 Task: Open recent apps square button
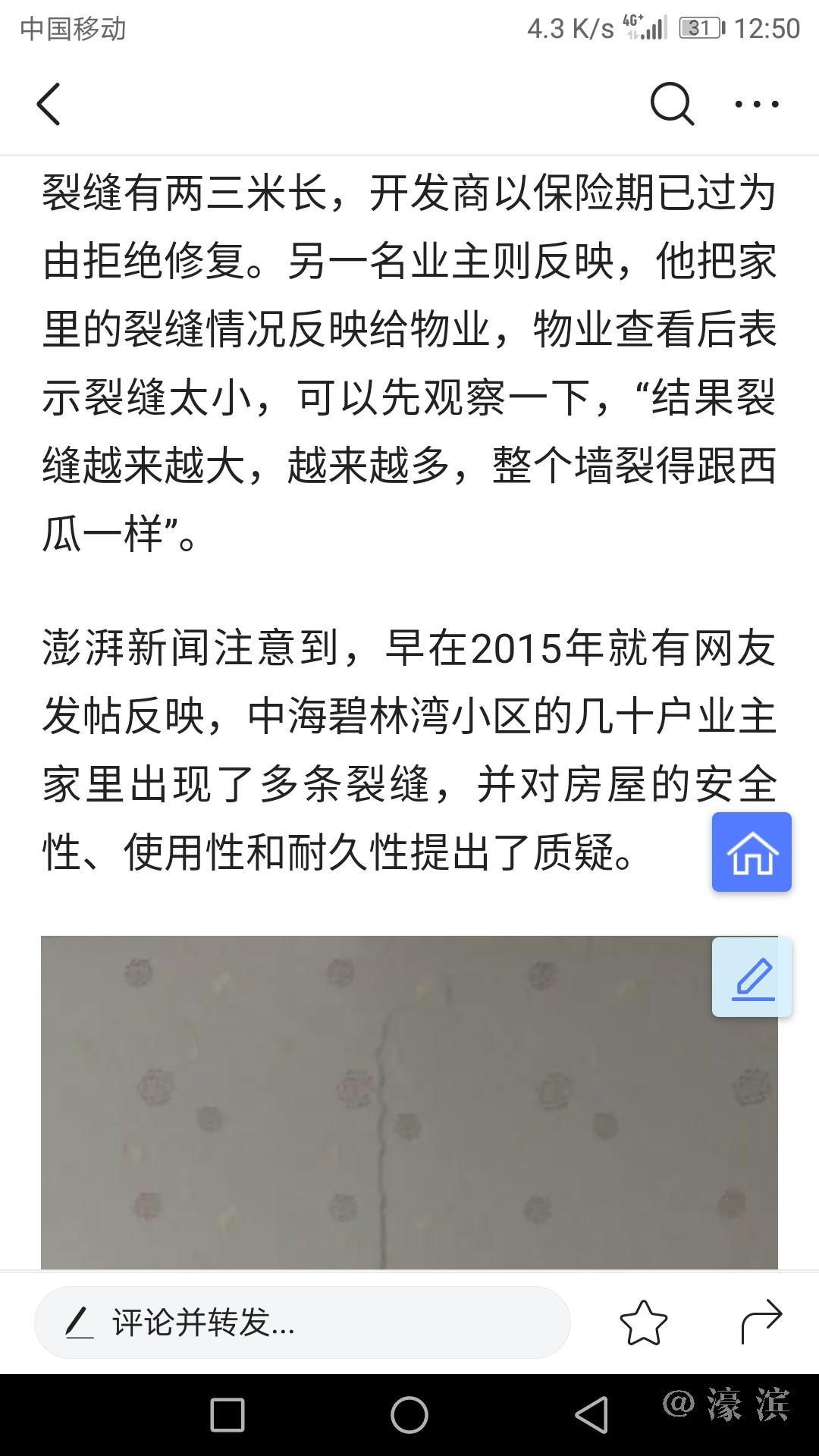227,1415
